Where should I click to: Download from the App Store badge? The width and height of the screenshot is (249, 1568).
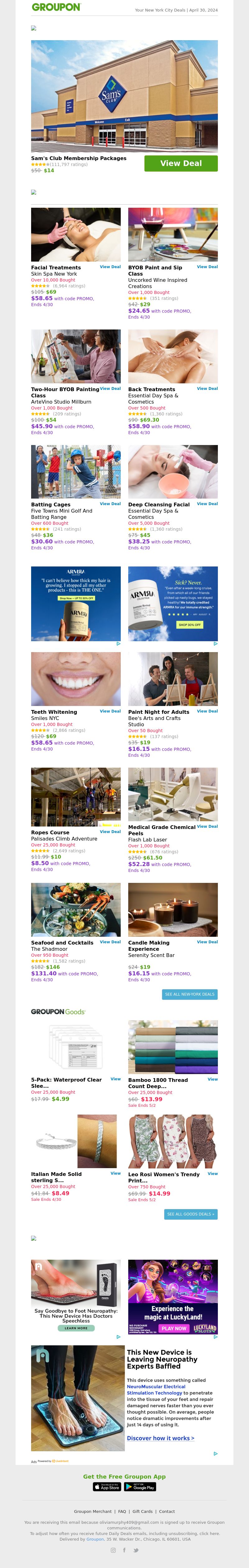pyautogui.click(x=107, y=1487)
